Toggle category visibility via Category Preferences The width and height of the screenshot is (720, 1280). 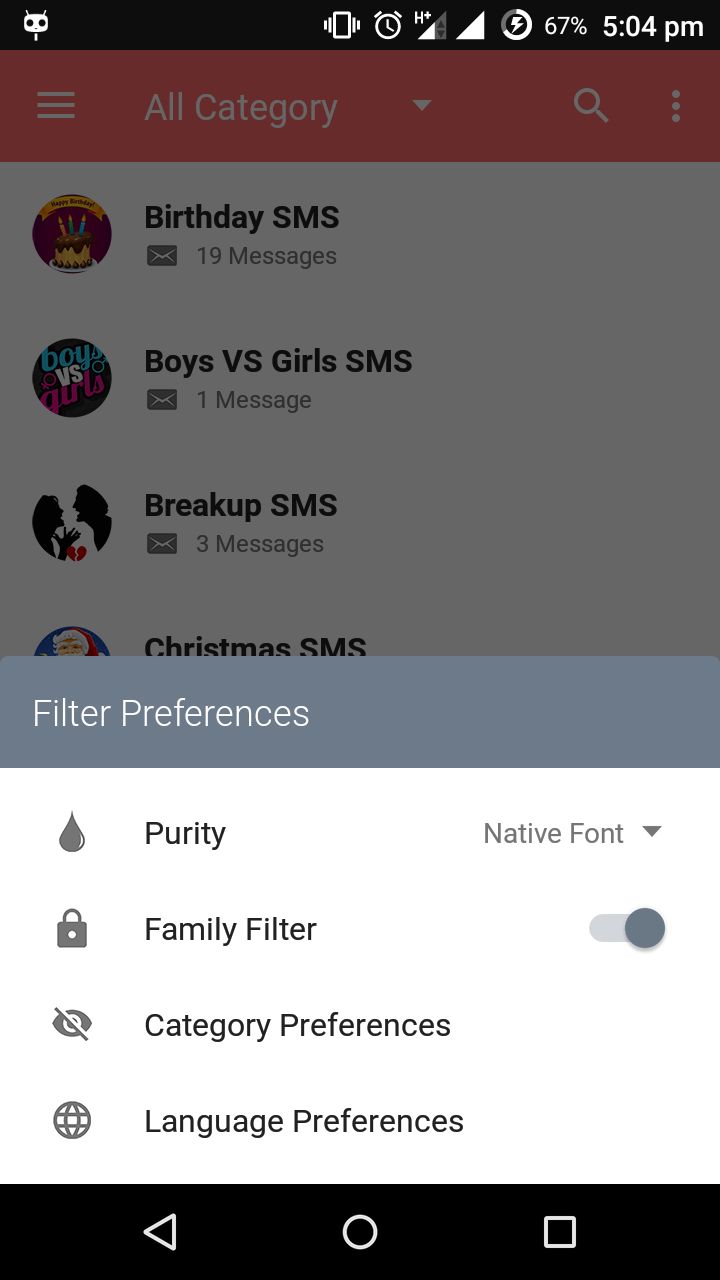click(x=297, y=1024)
